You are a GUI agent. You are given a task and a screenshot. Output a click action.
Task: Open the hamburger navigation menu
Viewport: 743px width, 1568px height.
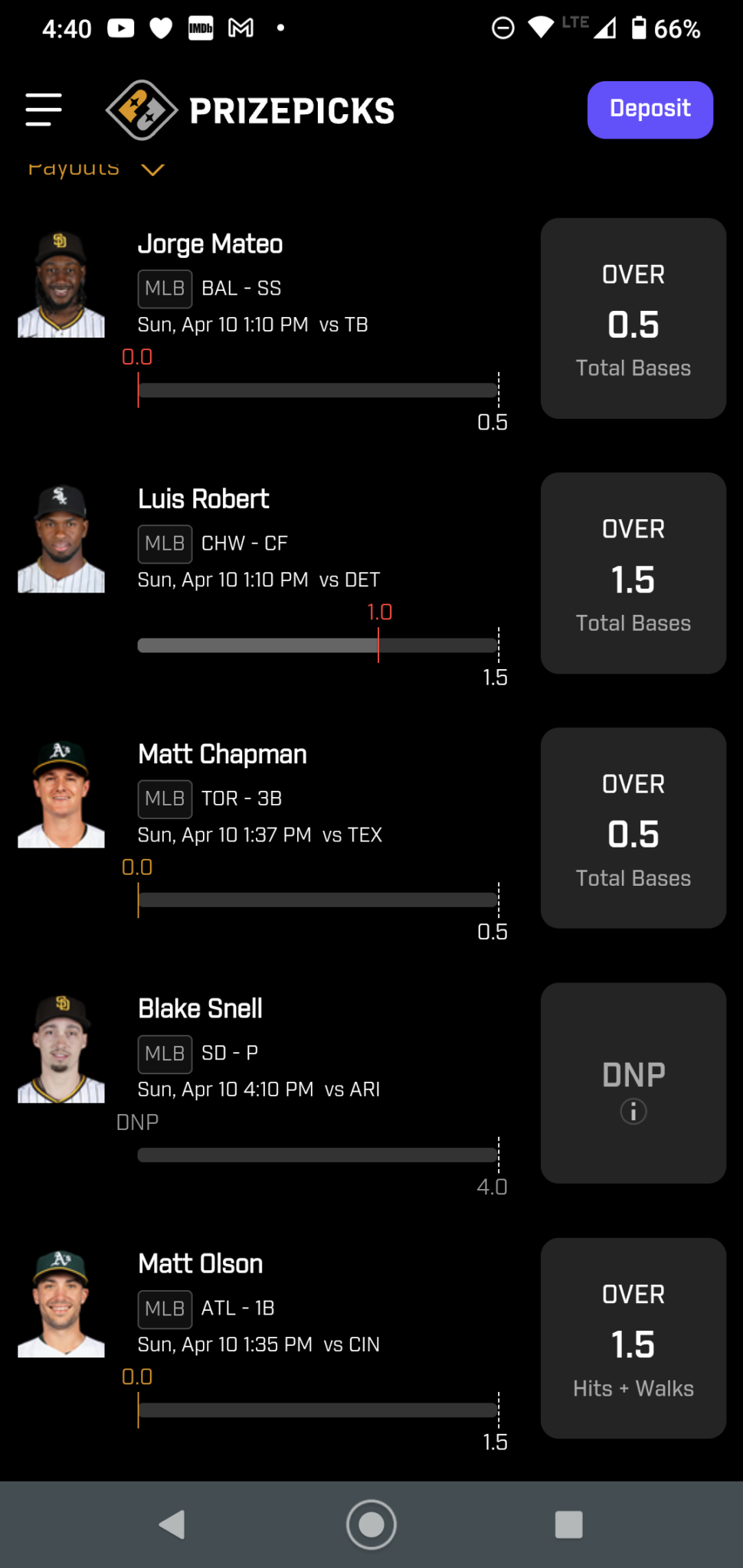(x=43, y=109)
